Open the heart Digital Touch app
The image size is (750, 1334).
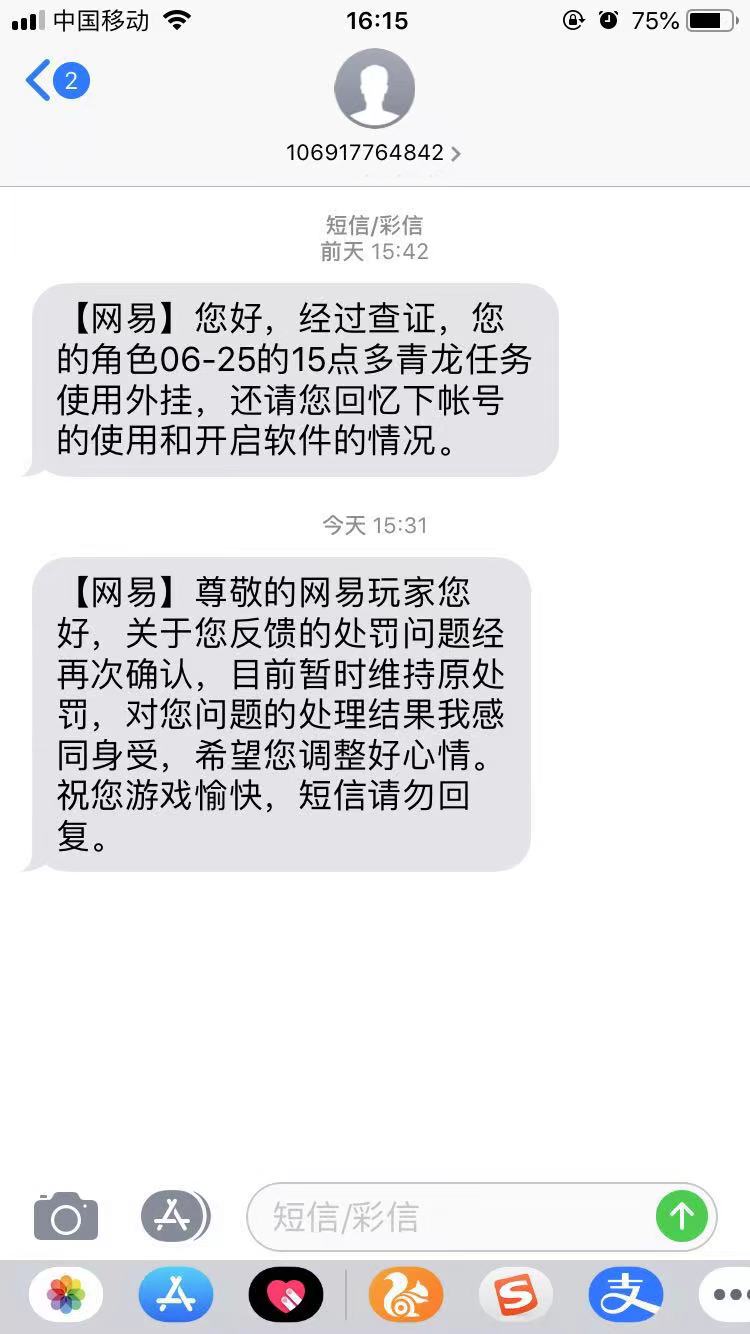click(x=285, y=1296)
